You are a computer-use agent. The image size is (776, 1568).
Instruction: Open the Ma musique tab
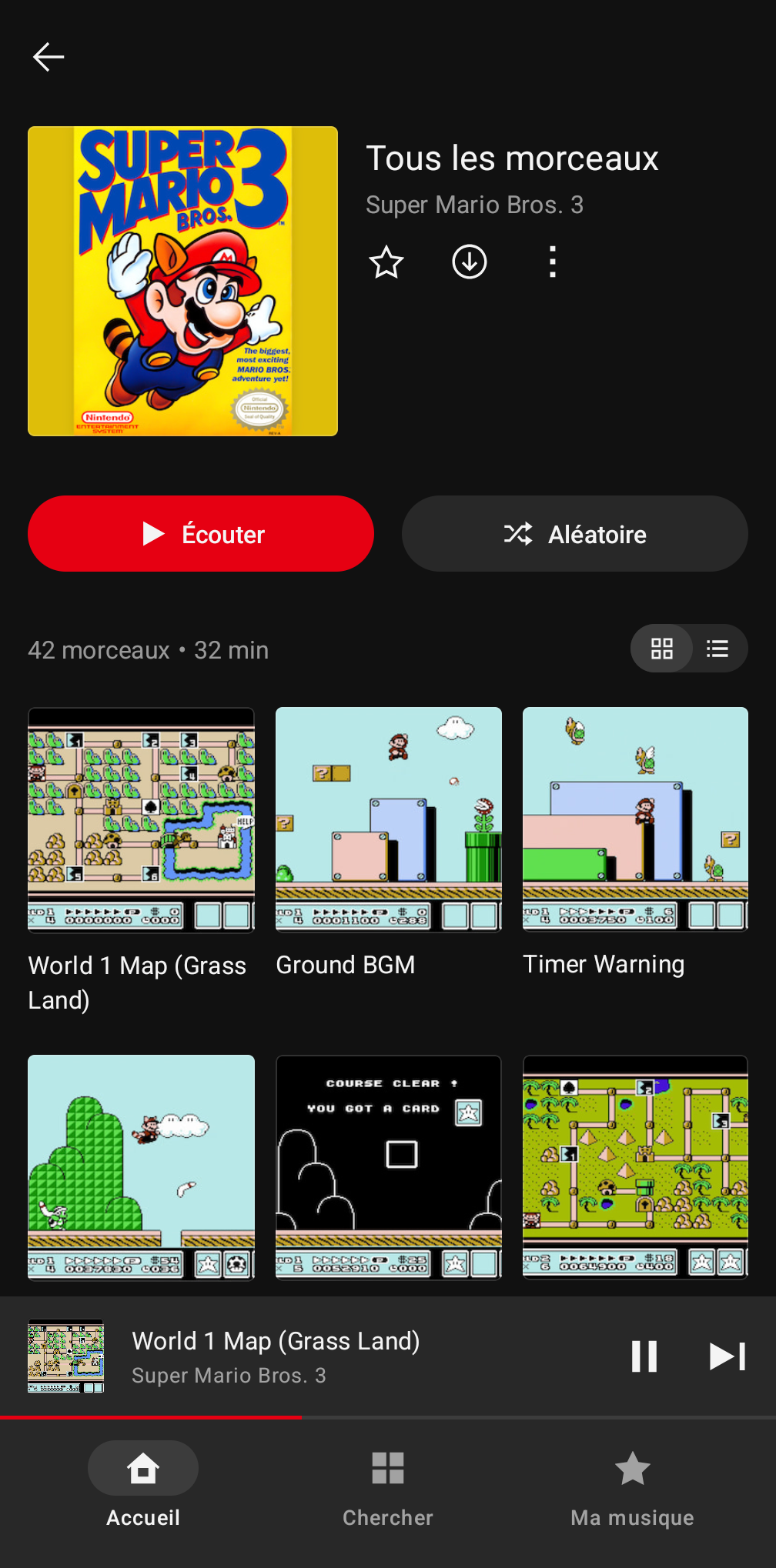(x=633, y=1489)
